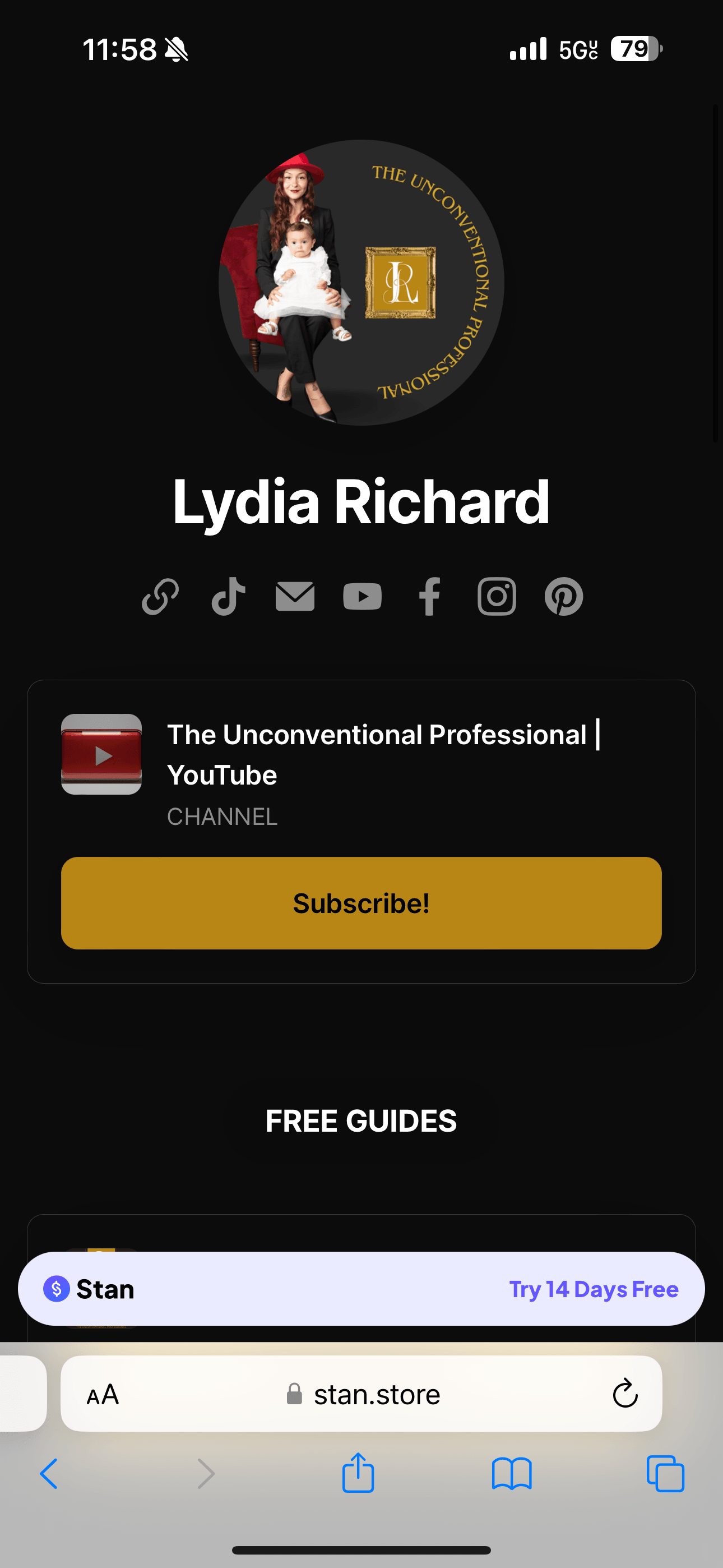Reload the page
This screenshot has width=723, height=1568.
pyautogui.click(x=624, y=1395)
